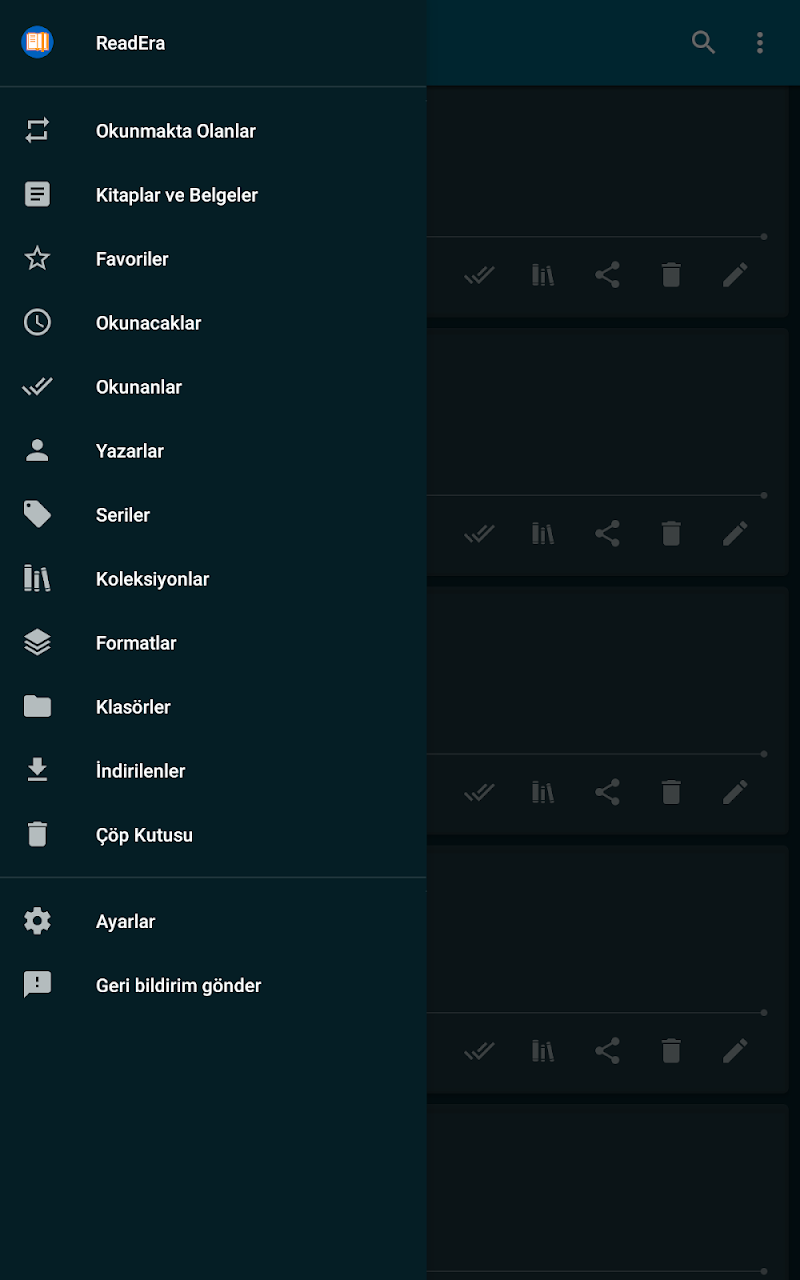
Task: Open the Seriler section
Action: (213, 515)
